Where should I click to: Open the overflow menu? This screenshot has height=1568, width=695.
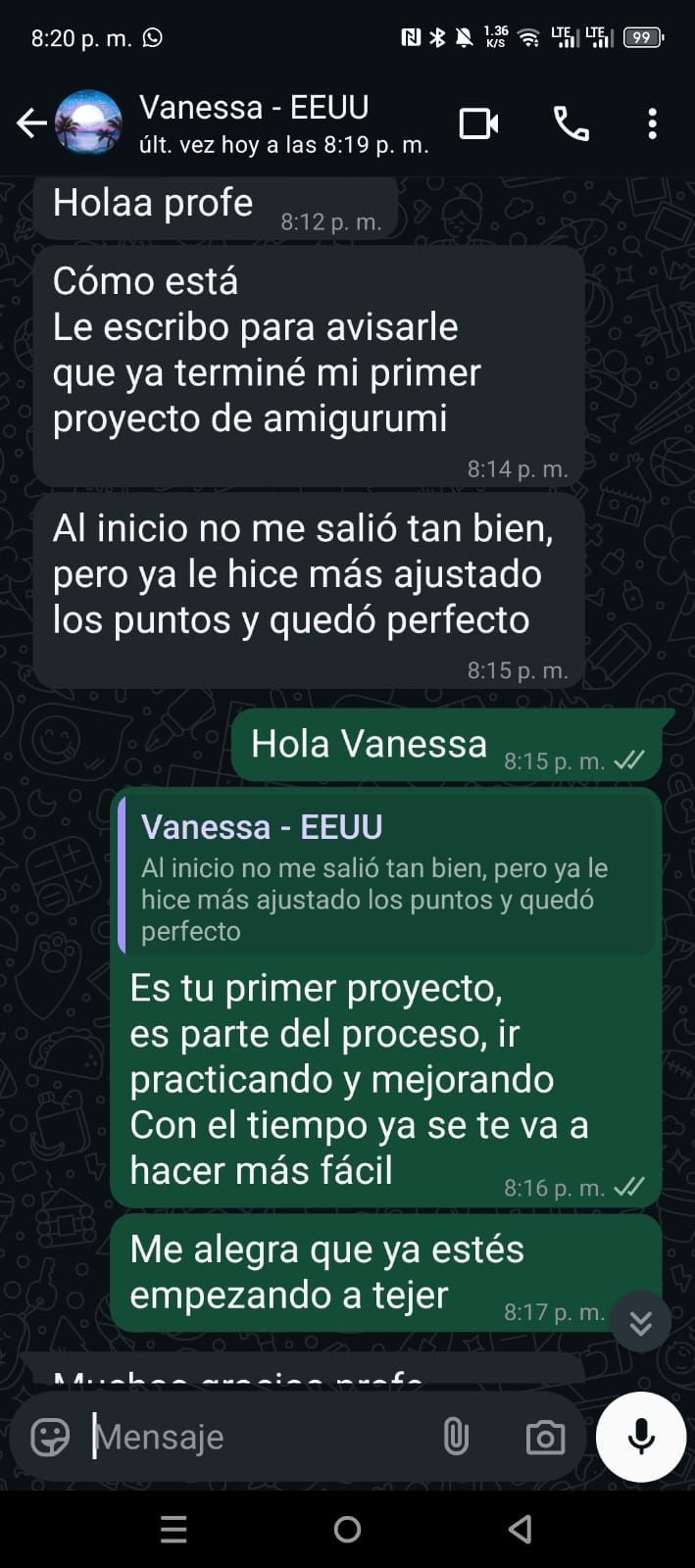652,123
